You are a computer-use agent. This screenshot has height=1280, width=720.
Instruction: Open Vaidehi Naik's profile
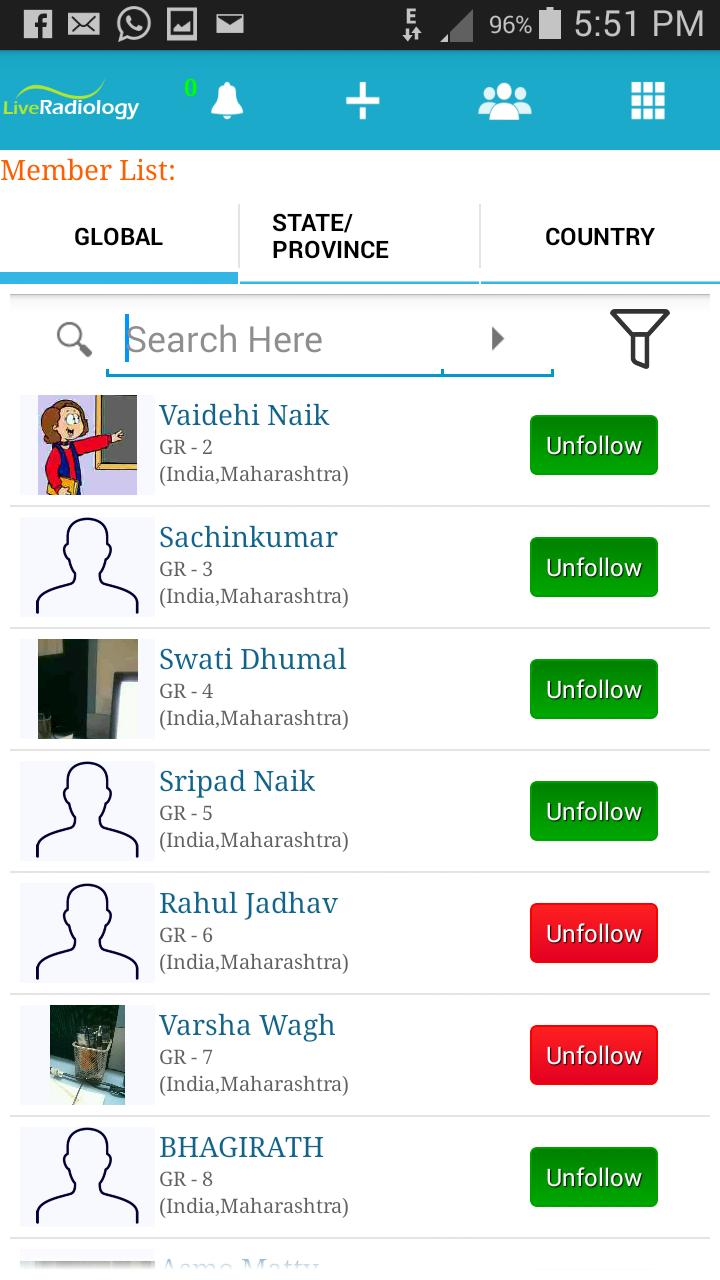click(x=244, y=415)
